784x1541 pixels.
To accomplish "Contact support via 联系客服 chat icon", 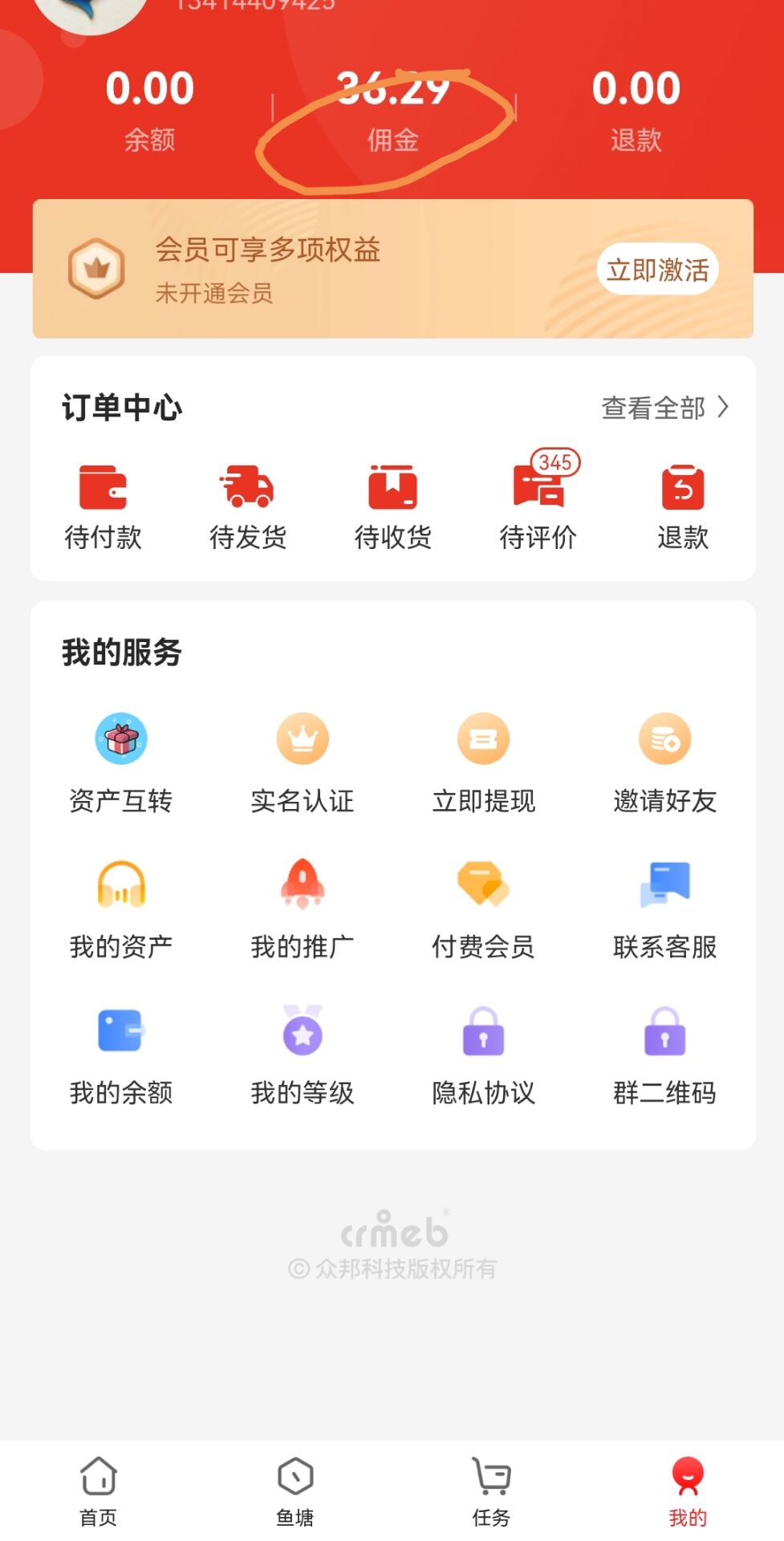I will (x=664, y=885).
